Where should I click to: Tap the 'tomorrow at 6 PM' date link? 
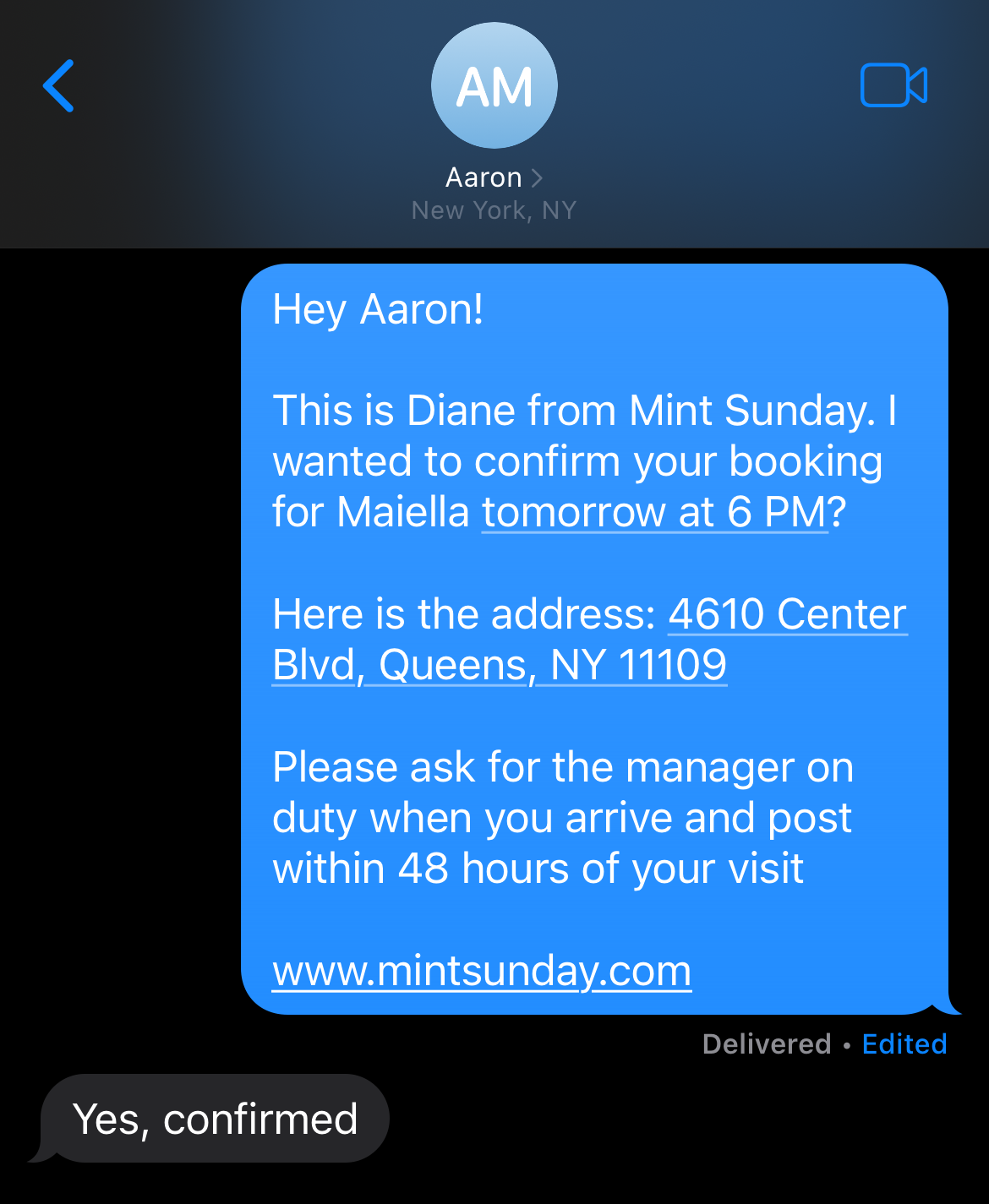point(653,513)
